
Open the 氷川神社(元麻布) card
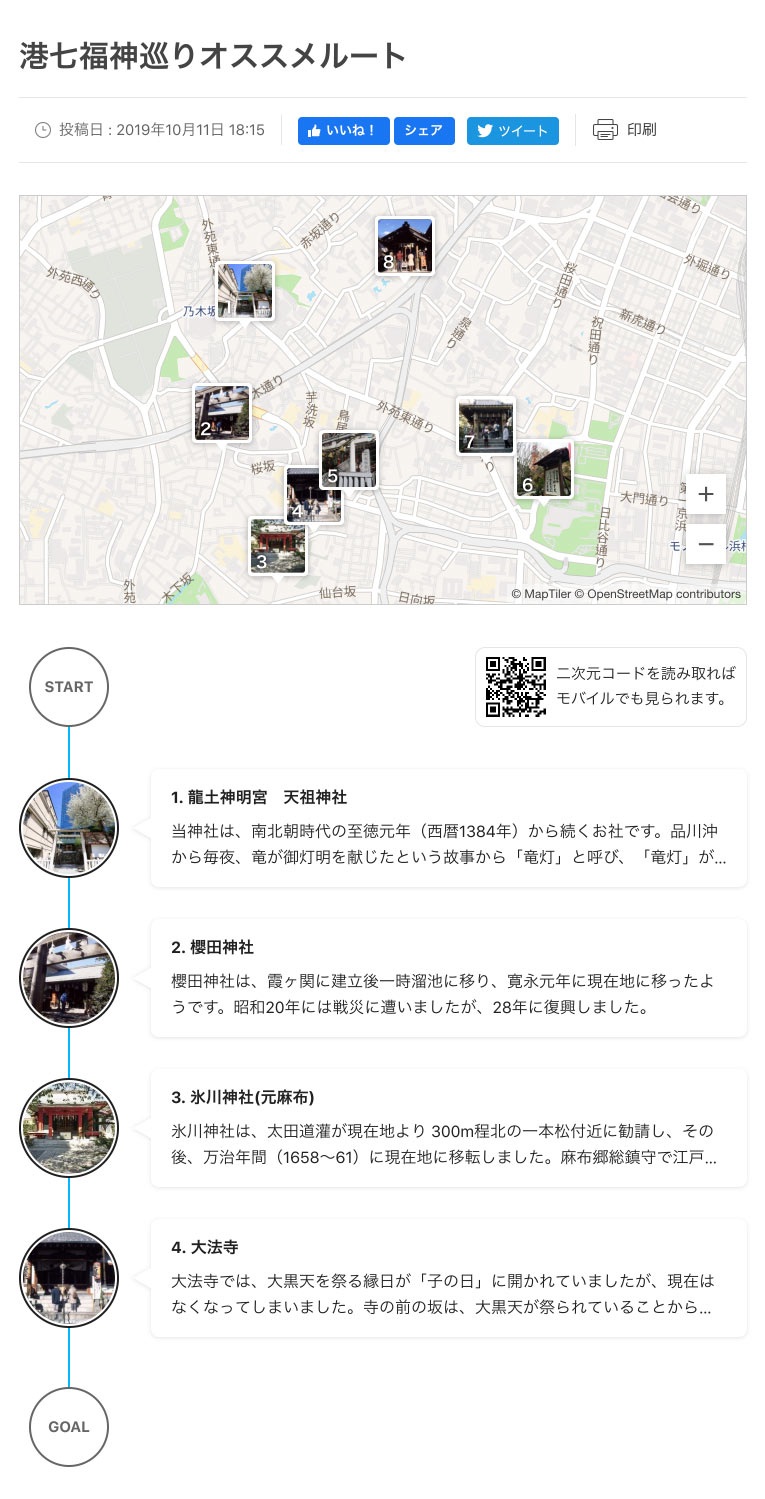tap(448, 1127)
